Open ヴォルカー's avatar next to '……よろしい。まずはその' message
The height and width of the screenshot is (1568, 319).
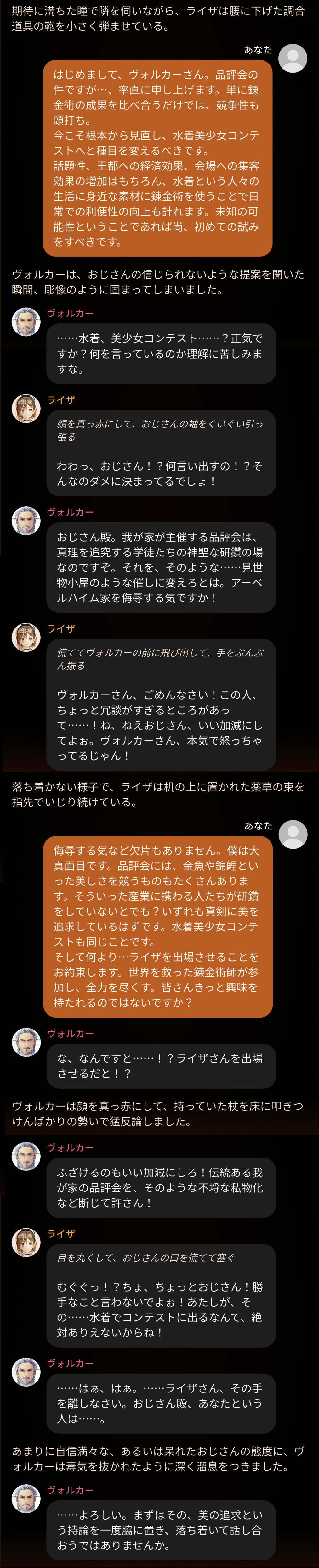coord(26,1498)
